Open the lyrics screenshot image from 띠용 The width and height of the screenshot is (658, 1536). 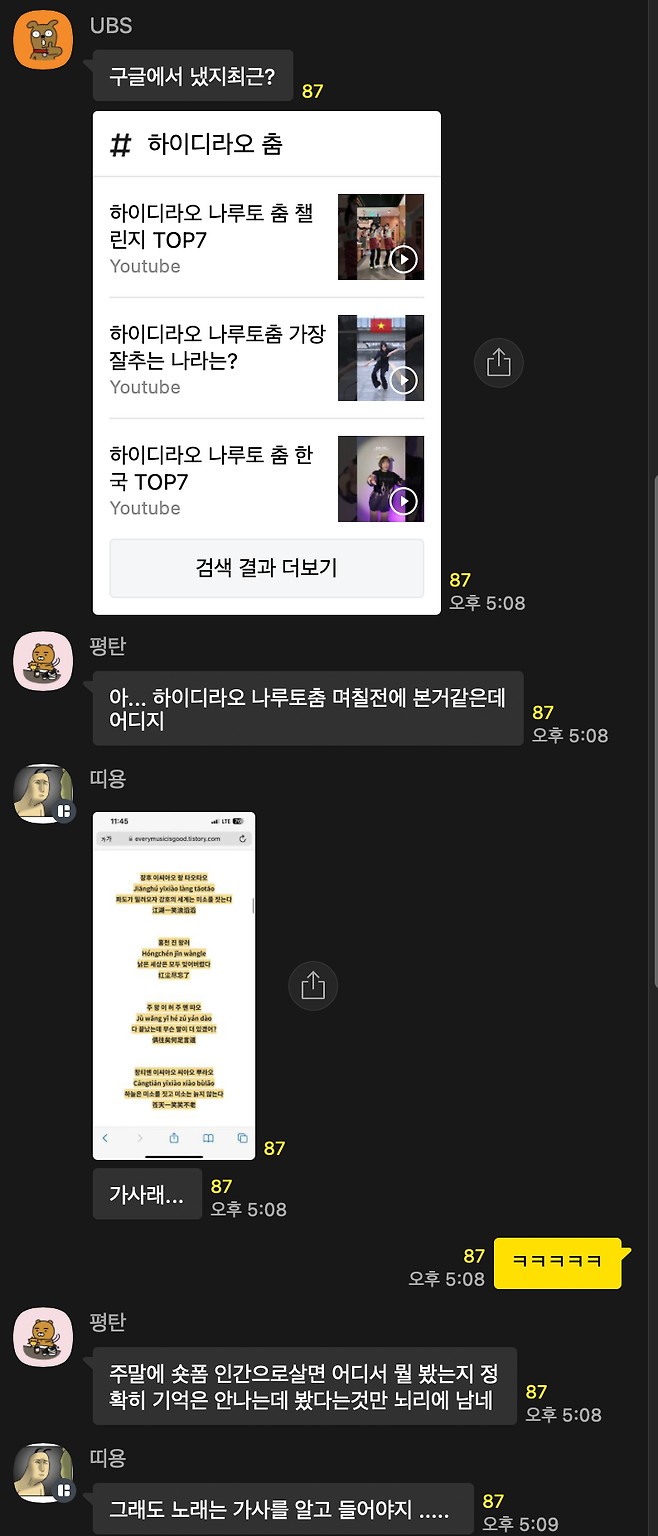pos(174,985)
